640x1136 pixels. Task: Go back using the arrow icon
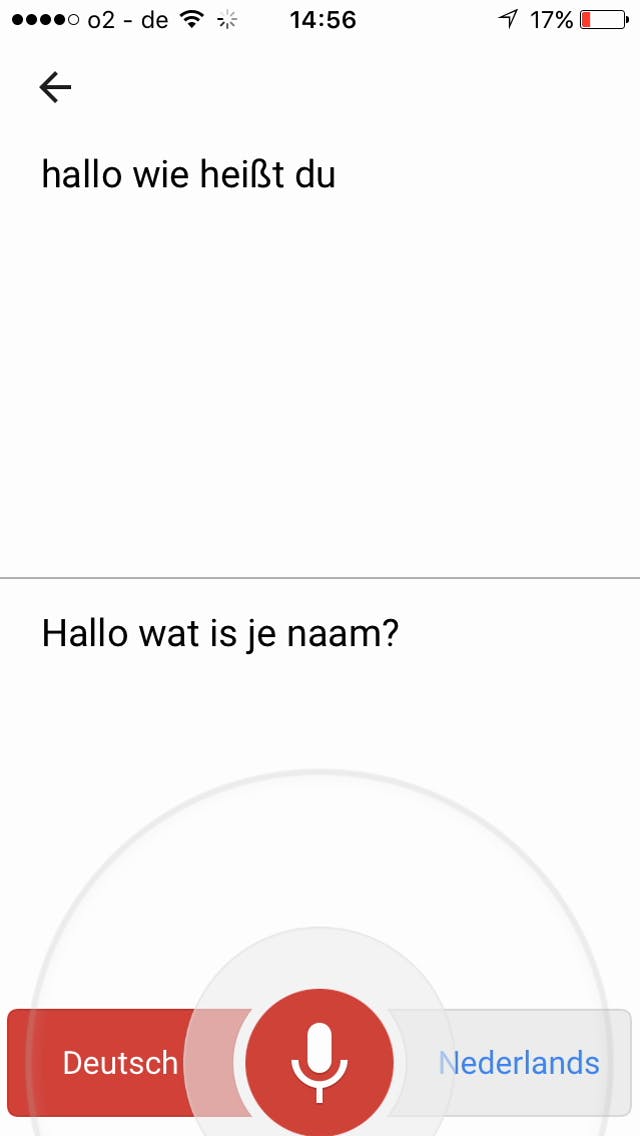click(55, 88)
